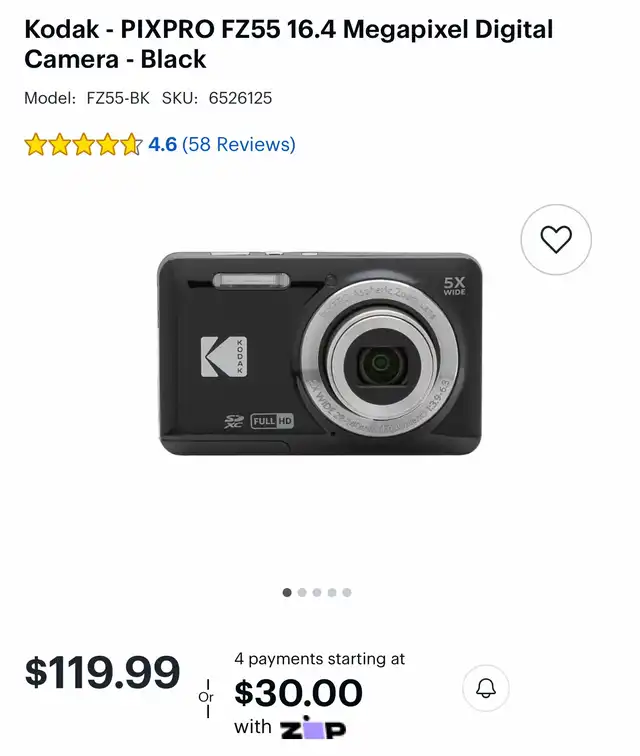This screenshot has height=756, width=640.
Task: Open the 58 Reviews link
Action: click(x=238, y=144)
